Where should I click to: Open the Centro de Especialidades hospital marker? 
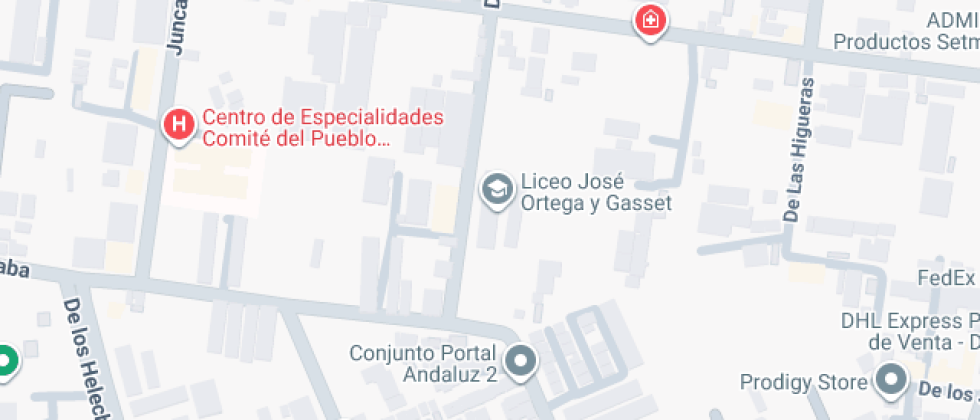178,125
